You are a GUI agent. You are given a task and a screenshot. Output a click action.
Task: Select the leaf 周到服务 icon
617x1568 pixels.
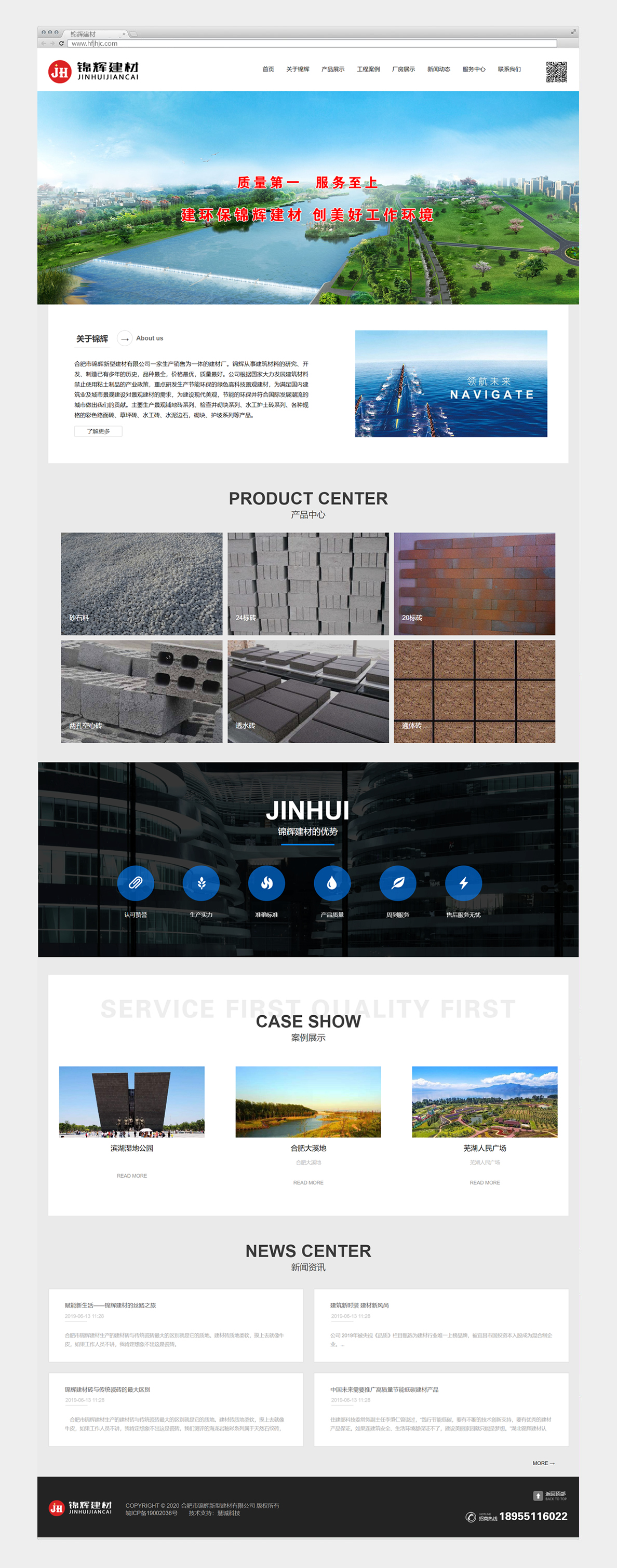398,882
